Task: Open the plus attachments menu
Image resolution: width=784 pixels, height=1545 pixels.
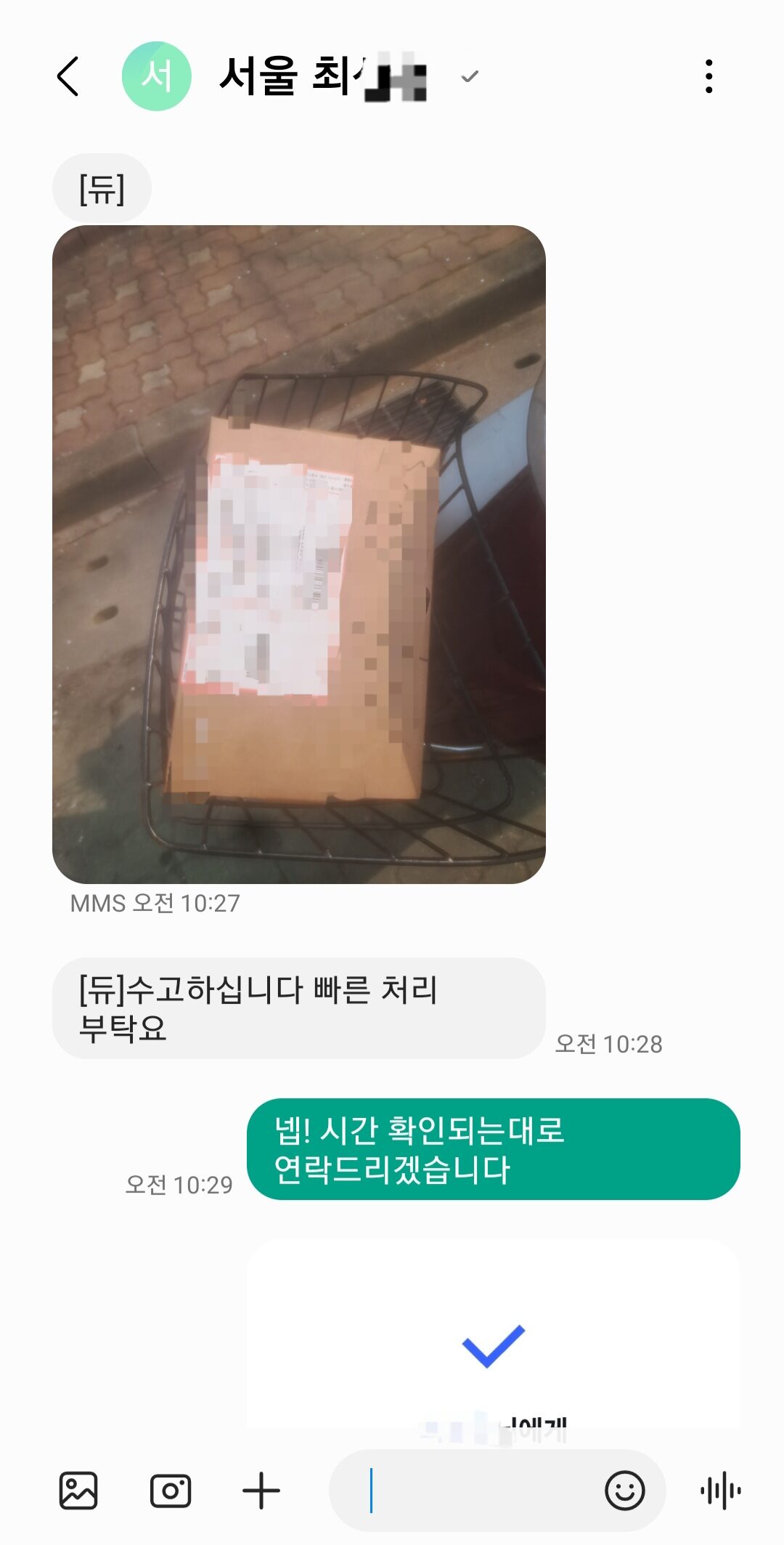Action: point(261,1491)
